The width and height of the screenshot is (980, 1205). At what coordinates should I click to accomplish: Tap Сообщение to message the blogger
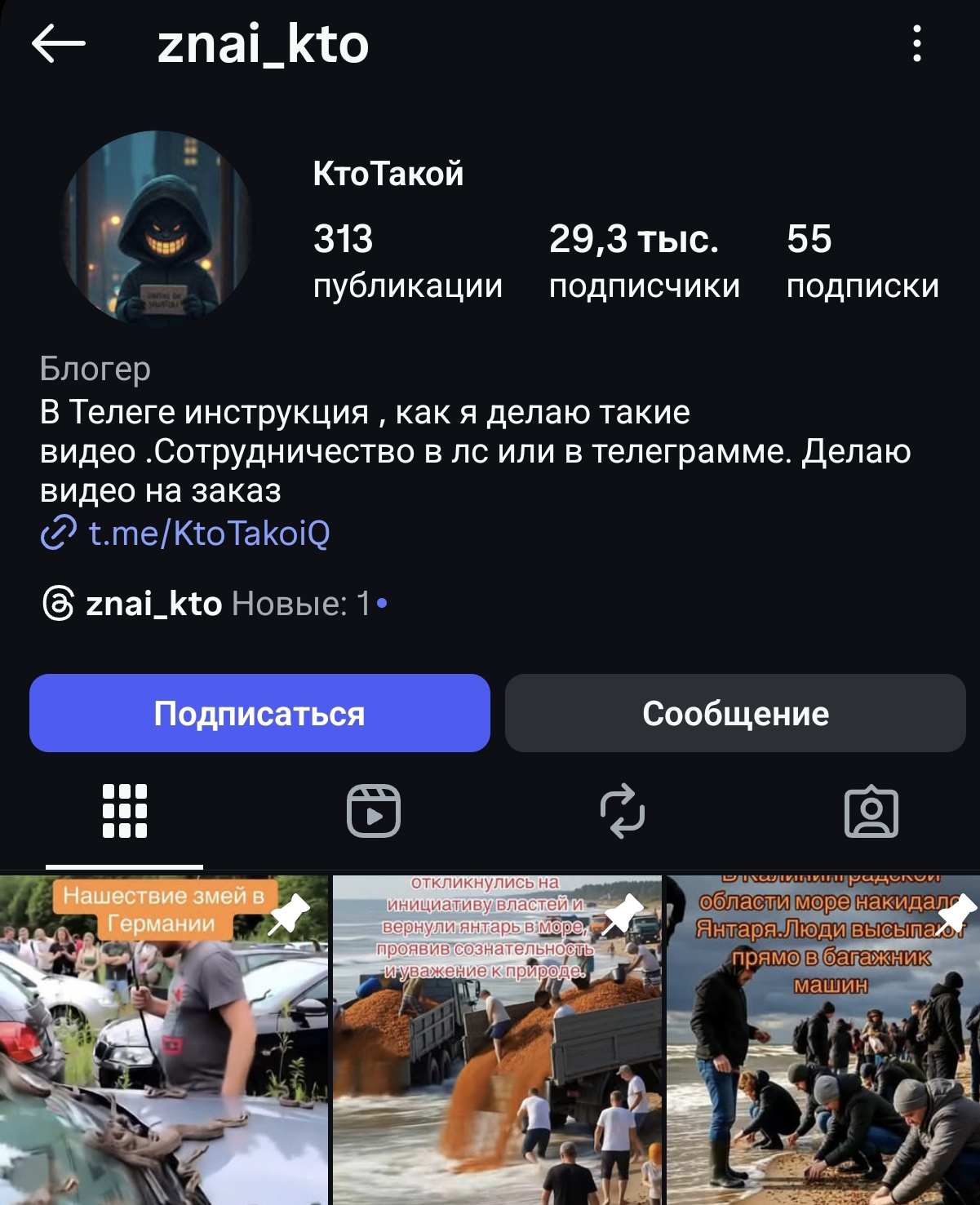coord(735,713)
